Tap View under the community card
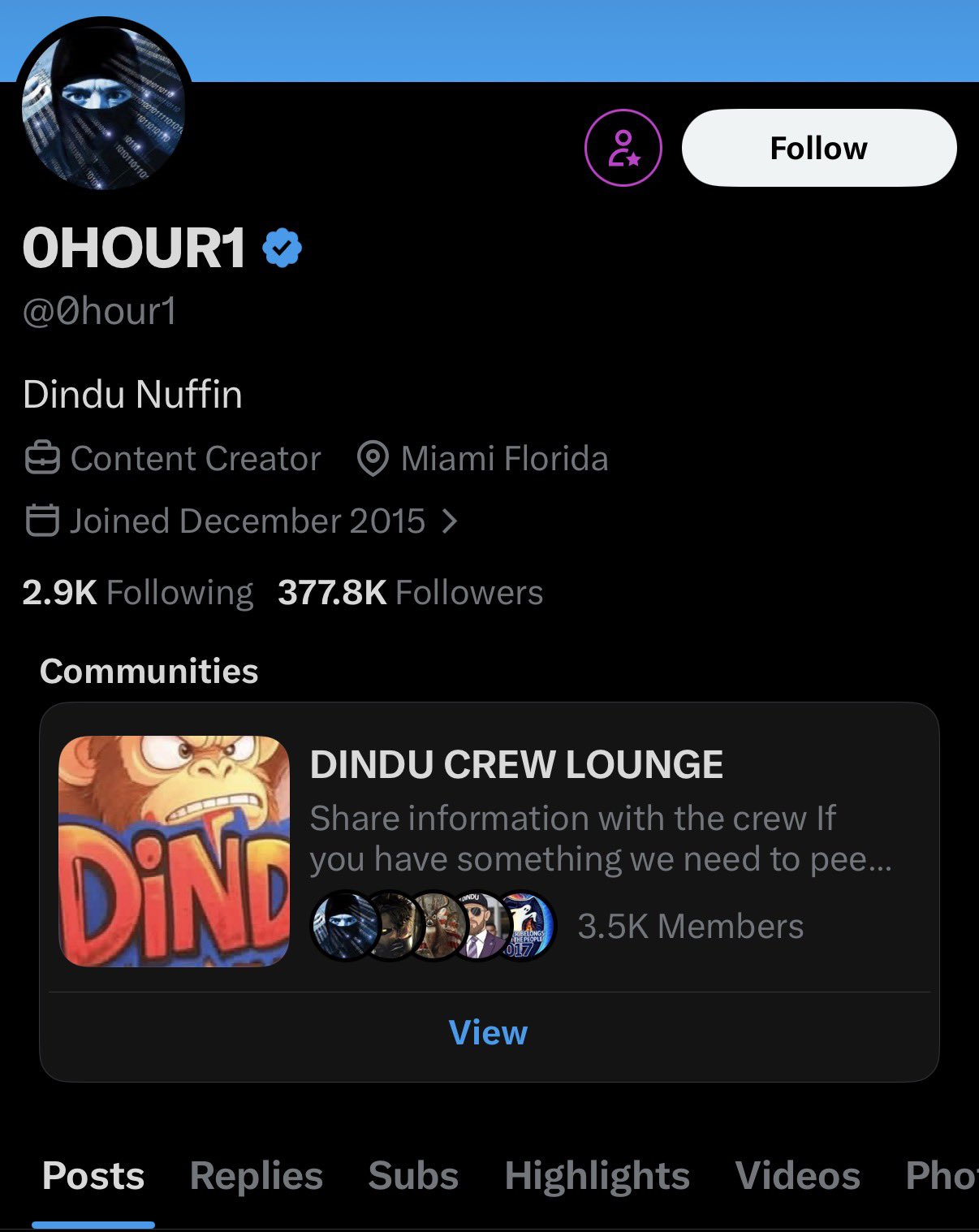 pos(489,1033)
